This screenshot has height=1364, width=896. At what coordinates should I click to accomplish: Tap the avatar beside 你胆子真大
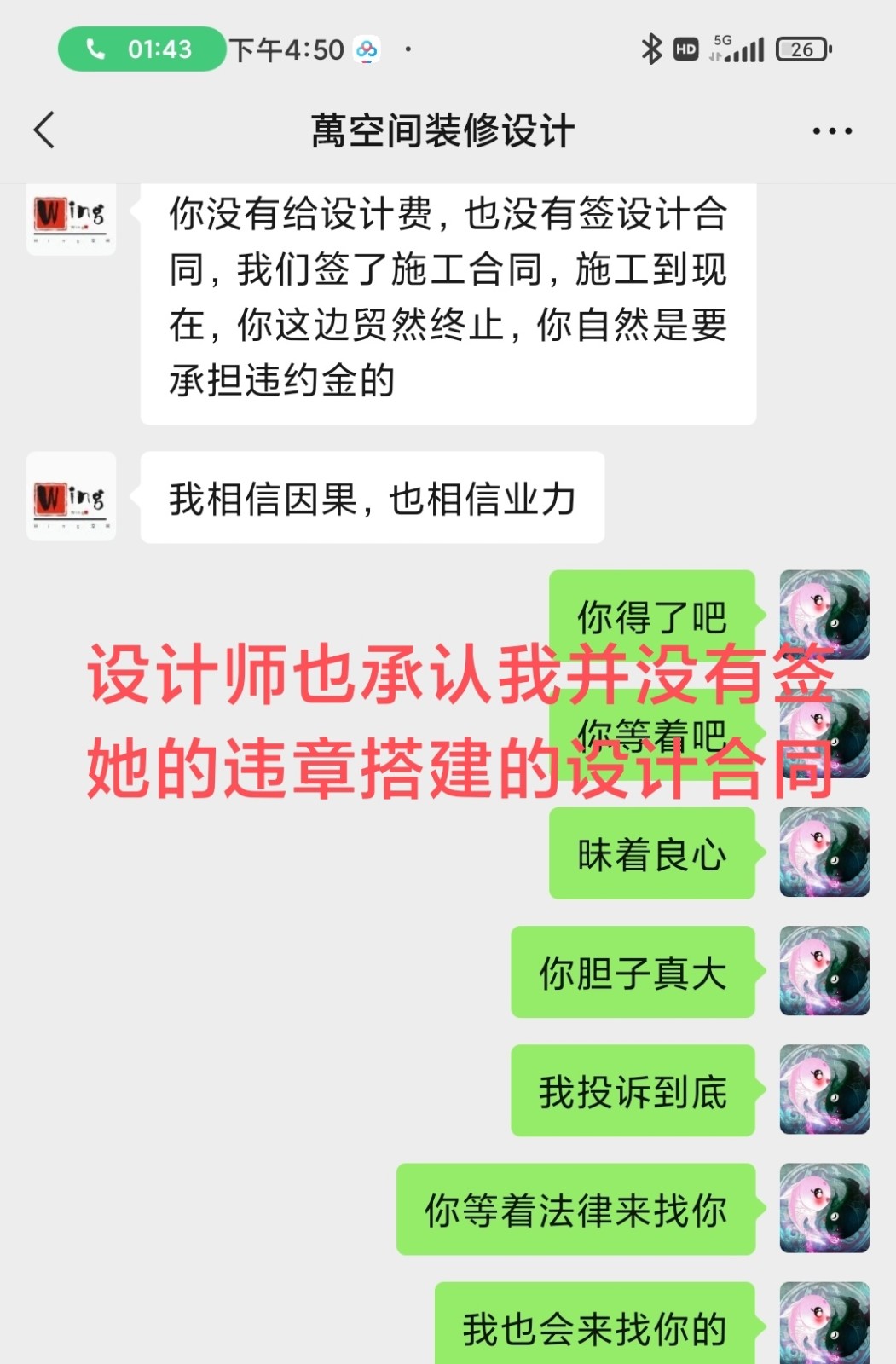(824, 971)
